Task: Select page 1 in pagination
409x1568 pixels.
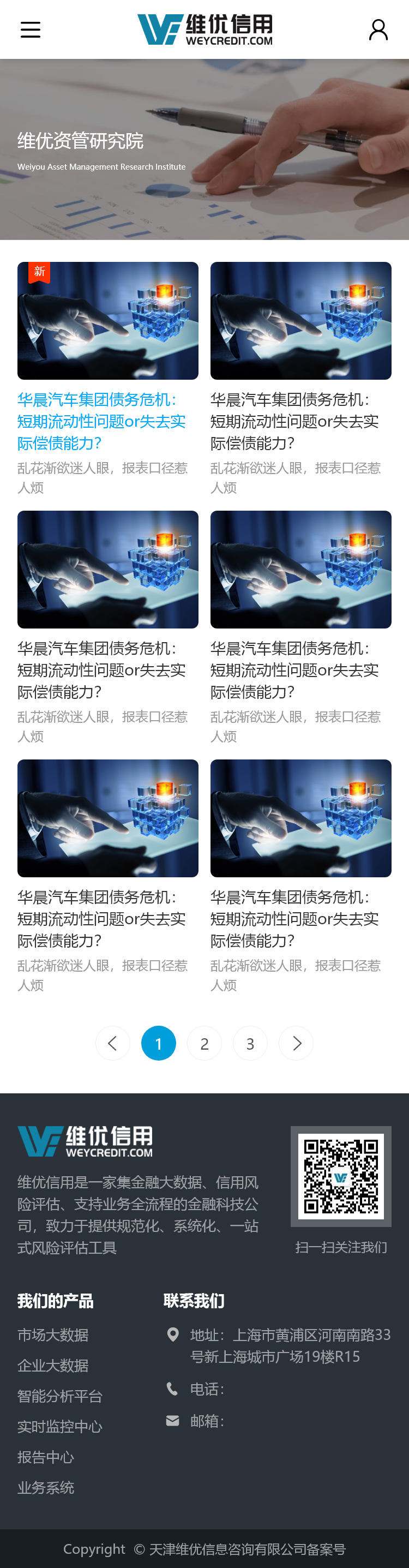Action: [x=158, y=1043]
